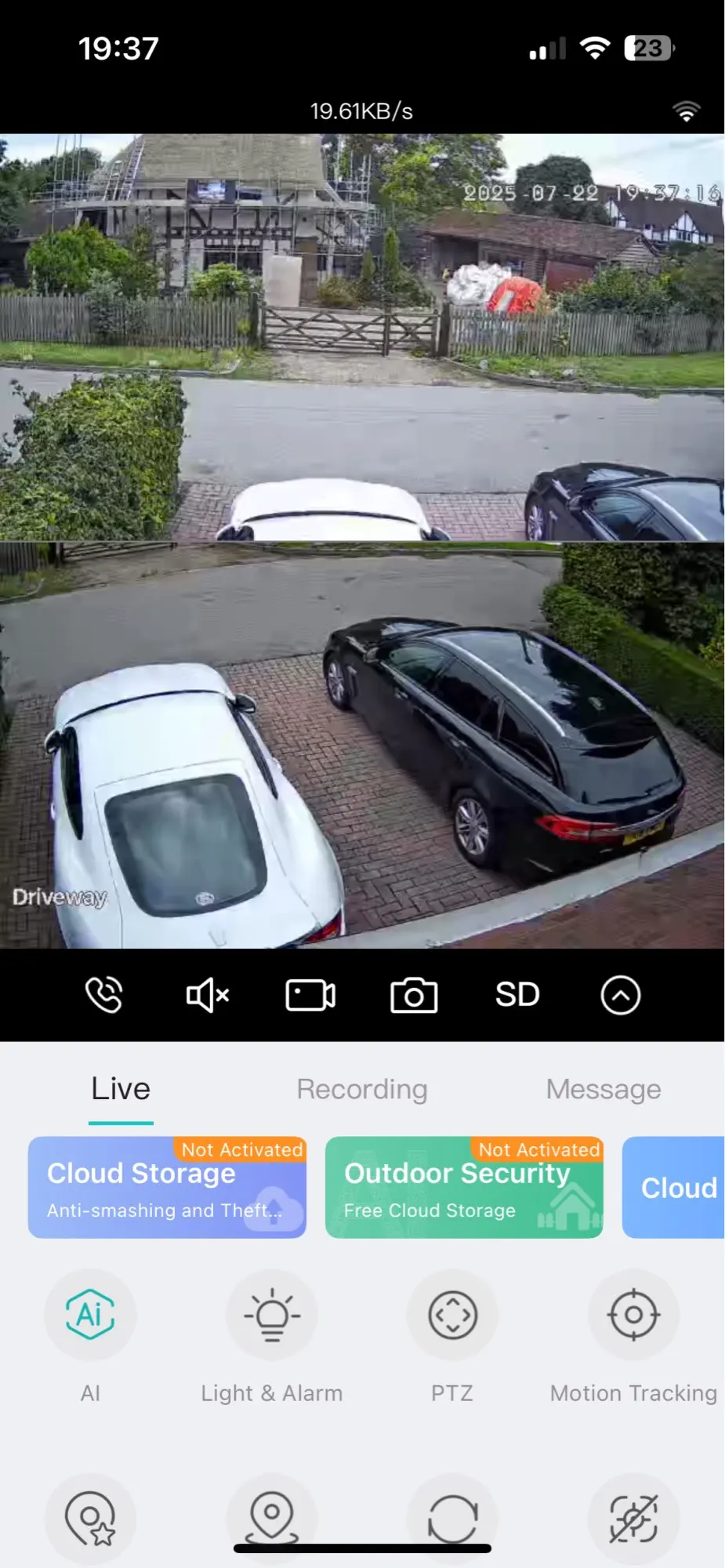Viewport: 725px width, 1568px height.
Task: Open the Light & Alarm controls
Action: 271,1316
